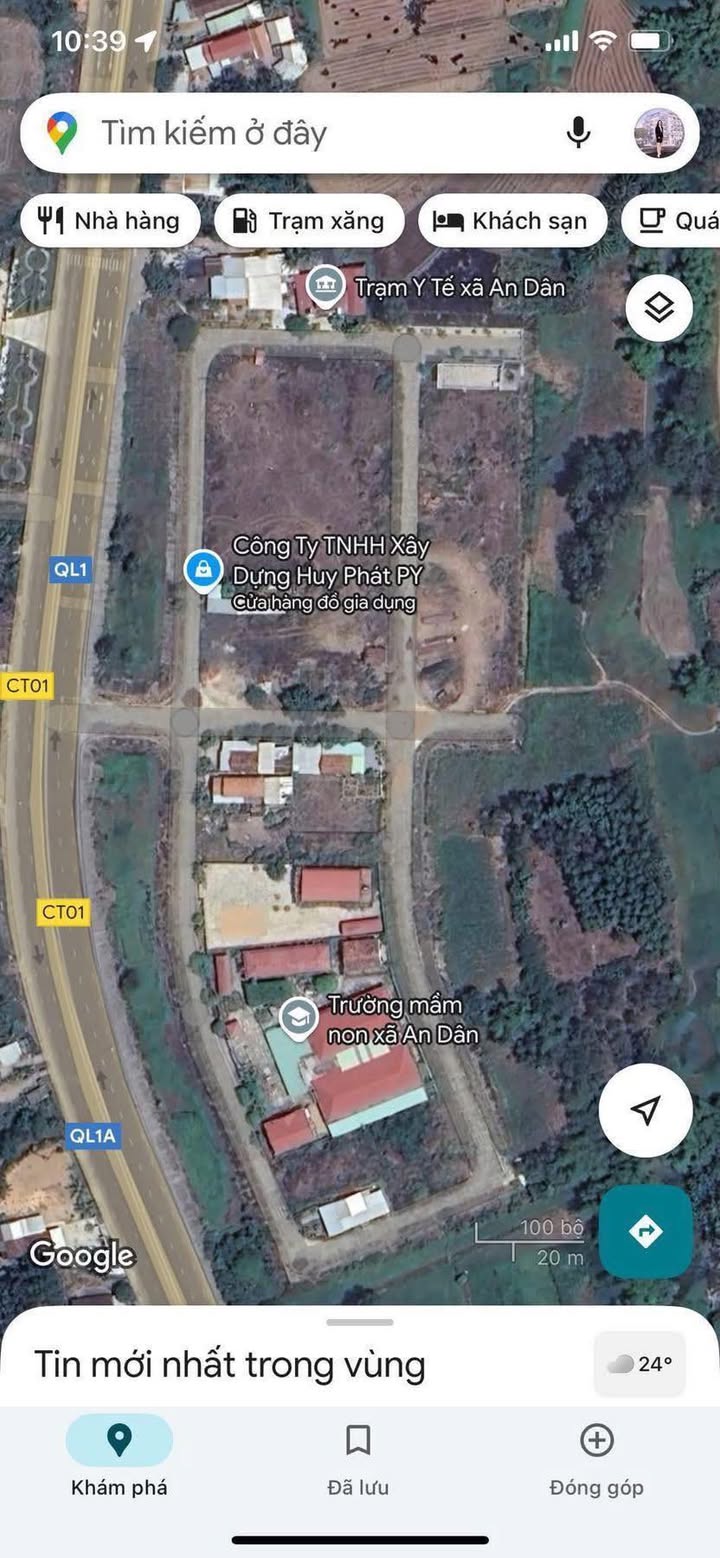Filter by 'Trạm xăng' chip
This screenshot has height=1558, width=720.
coord(309,221)
